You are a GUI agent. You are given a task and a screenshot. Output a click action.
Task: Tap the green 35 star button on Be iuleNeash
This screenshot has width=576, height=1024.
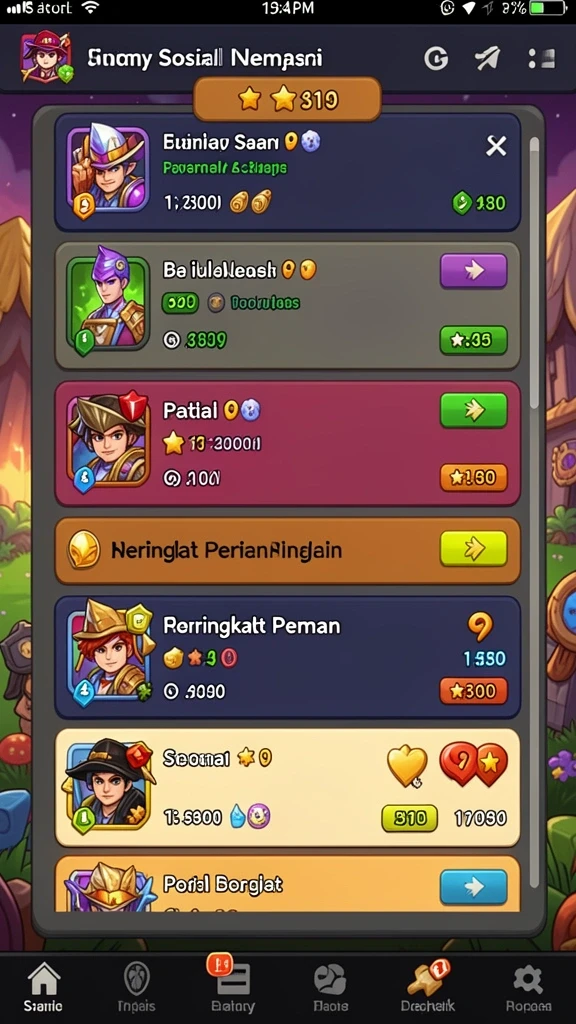point(473,340)
